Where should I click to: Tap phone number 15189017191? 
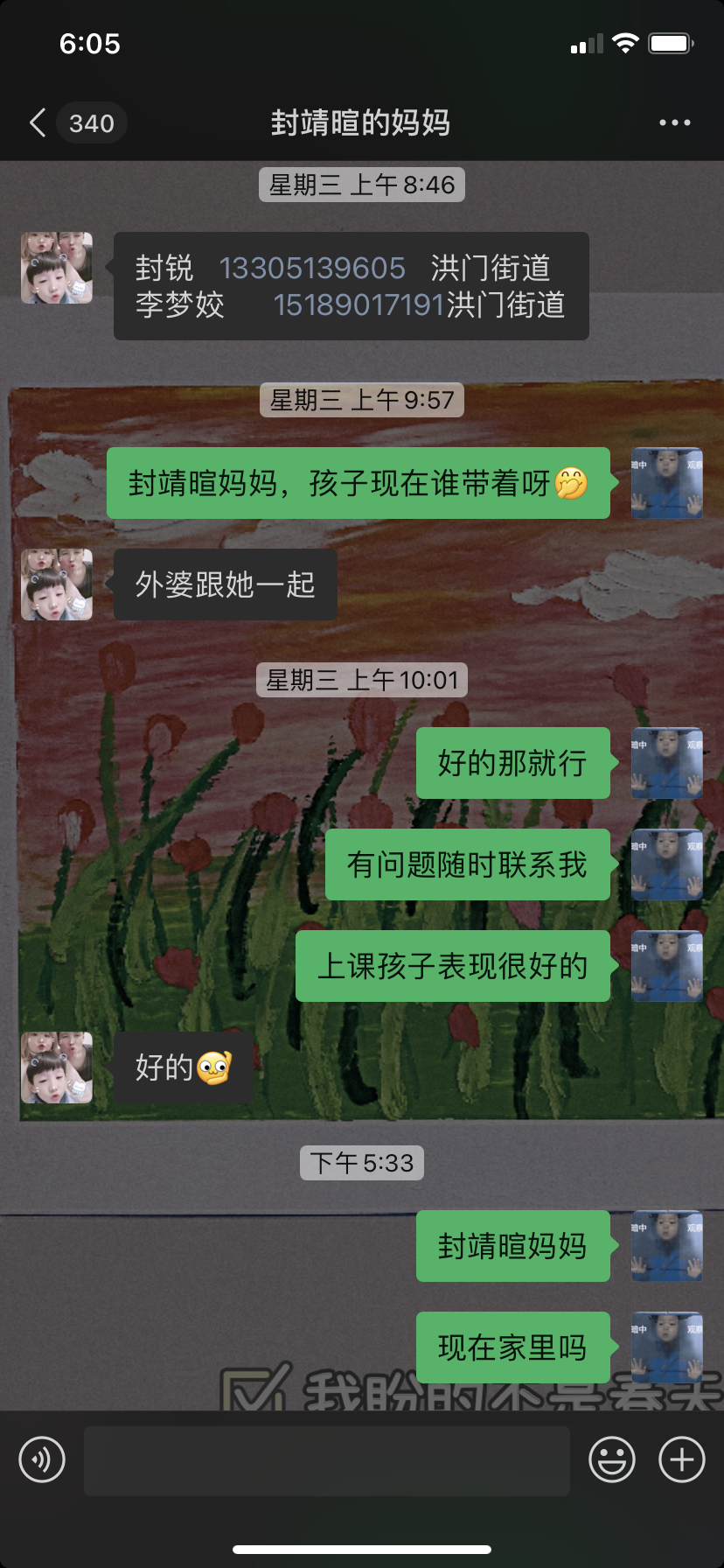pyautogui.click(x=359, y=304)
